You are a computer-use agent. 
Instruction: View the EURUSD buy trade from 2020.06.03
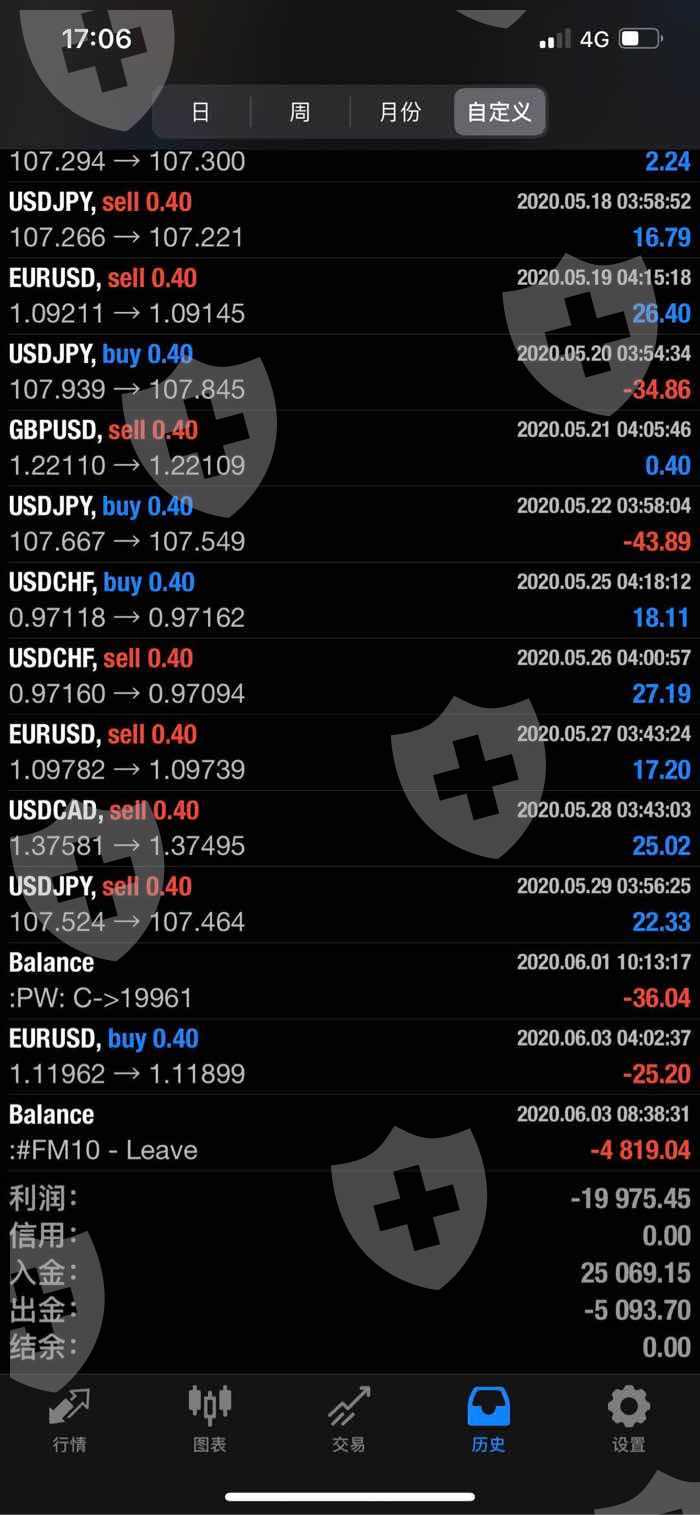click(350, 1056)
